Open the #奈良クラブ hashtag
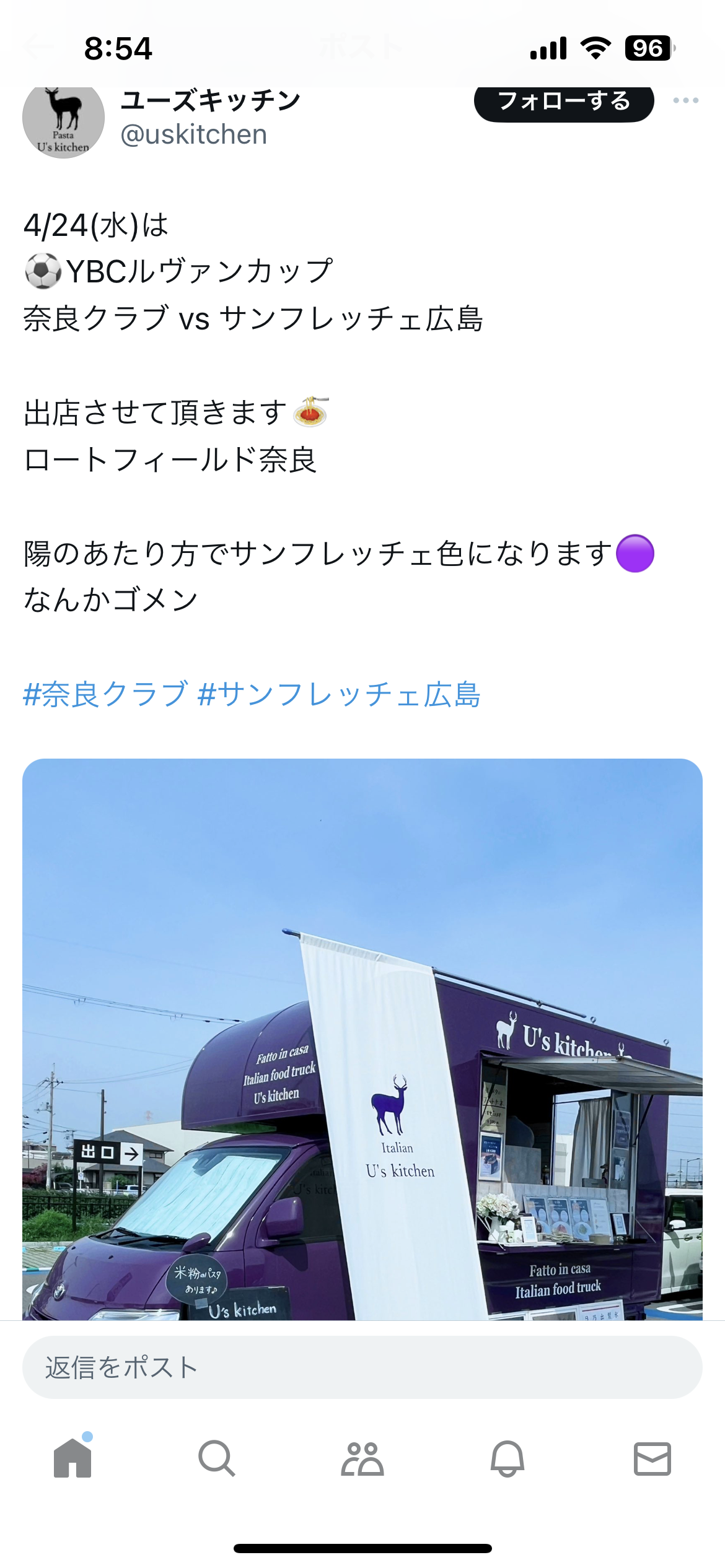Viewport: 725px width, 1568px height. point(105,694)
